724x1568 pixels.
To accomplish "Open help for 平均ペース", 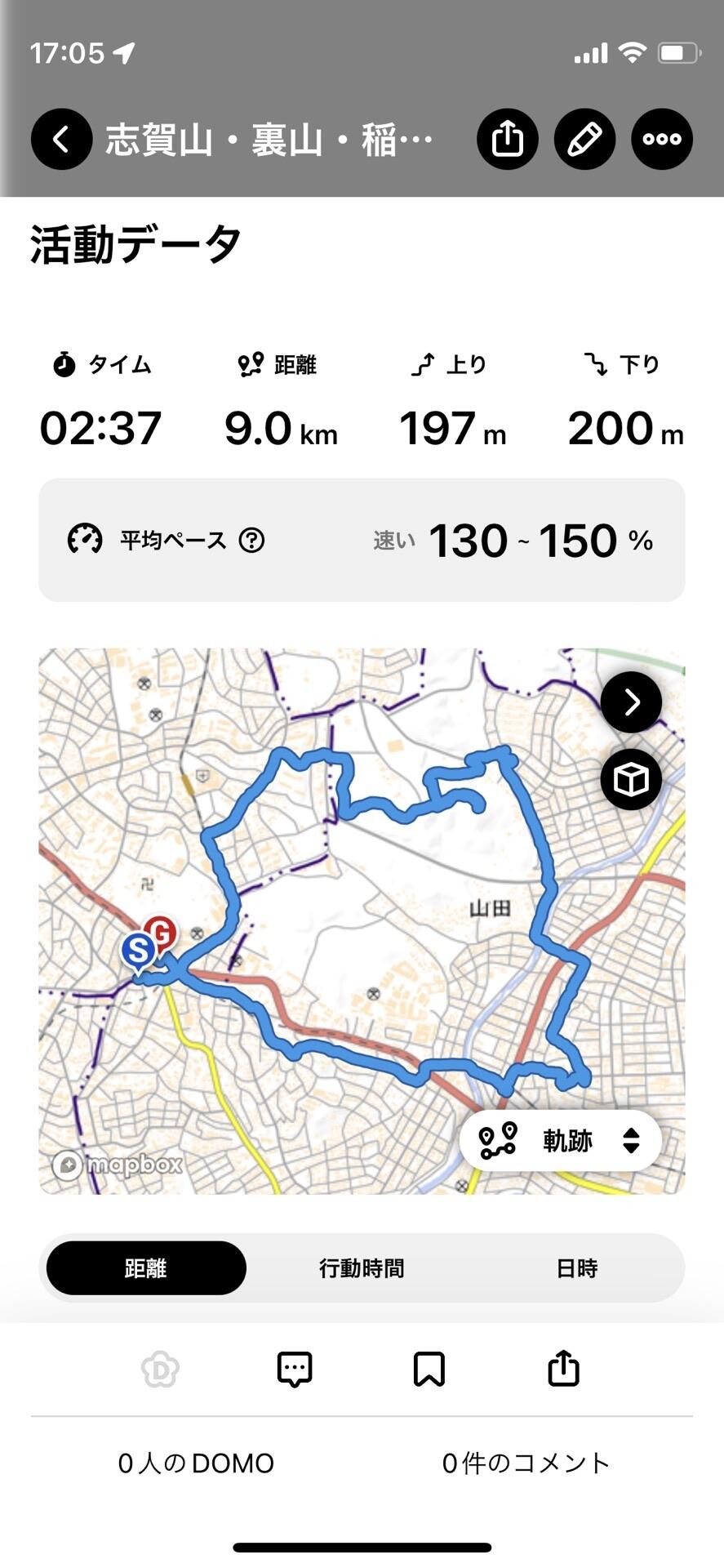I will coord(251,540).
